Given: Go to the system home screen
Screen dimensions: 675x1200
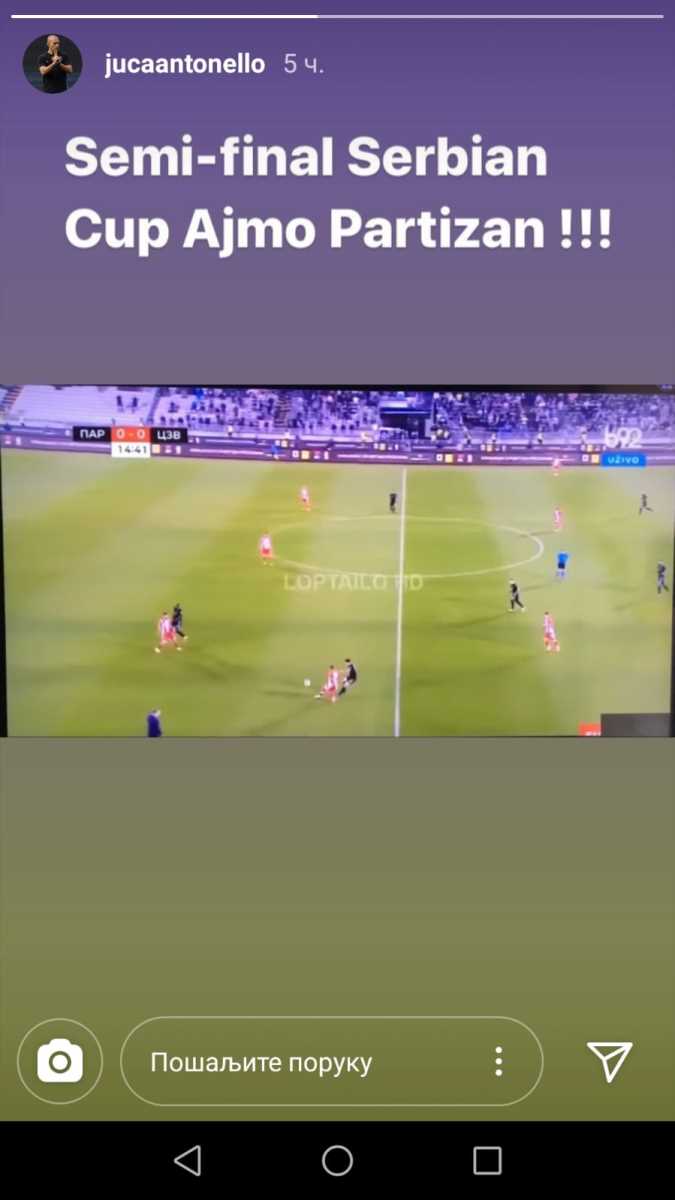Looking at the screenshot, I should point(337,1160).
